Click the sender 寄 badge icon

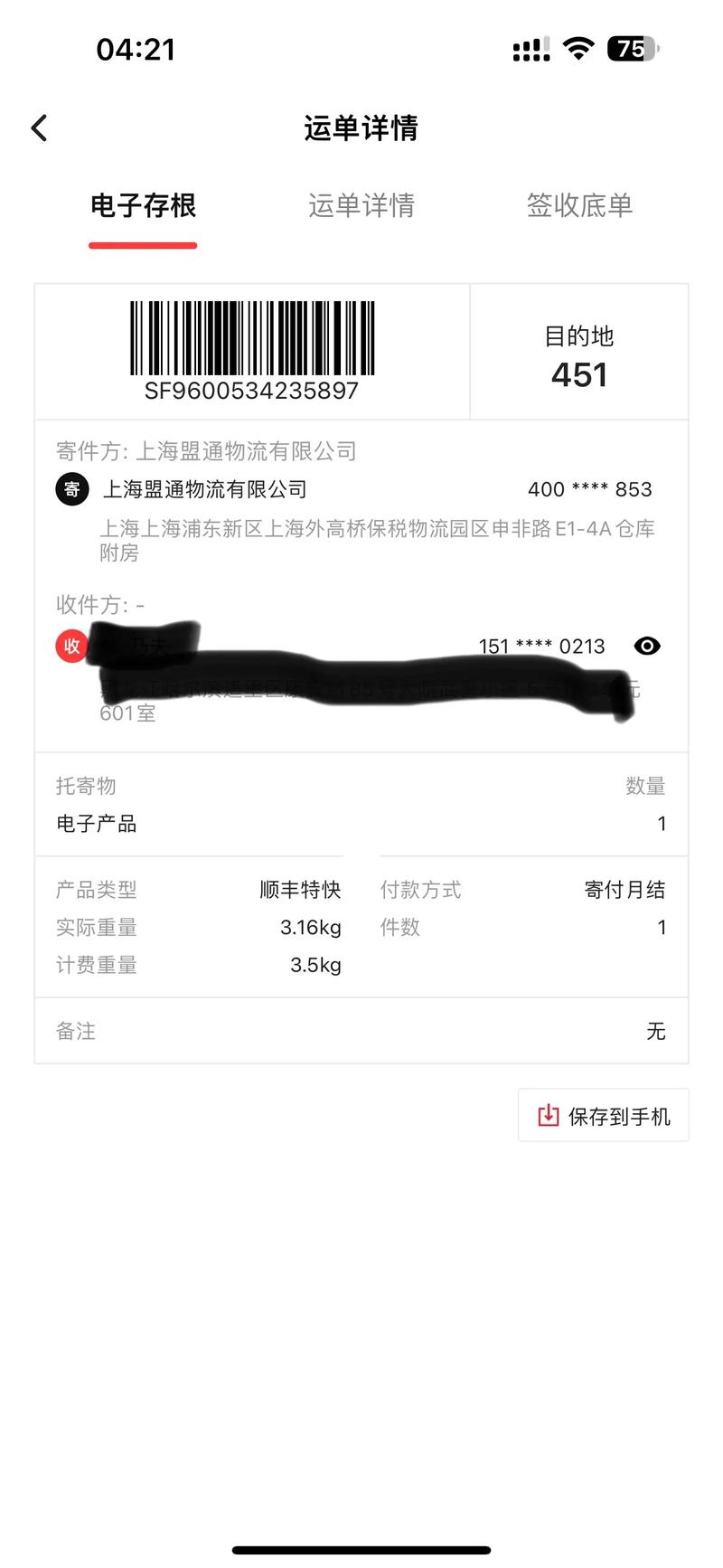pos(71,489)
